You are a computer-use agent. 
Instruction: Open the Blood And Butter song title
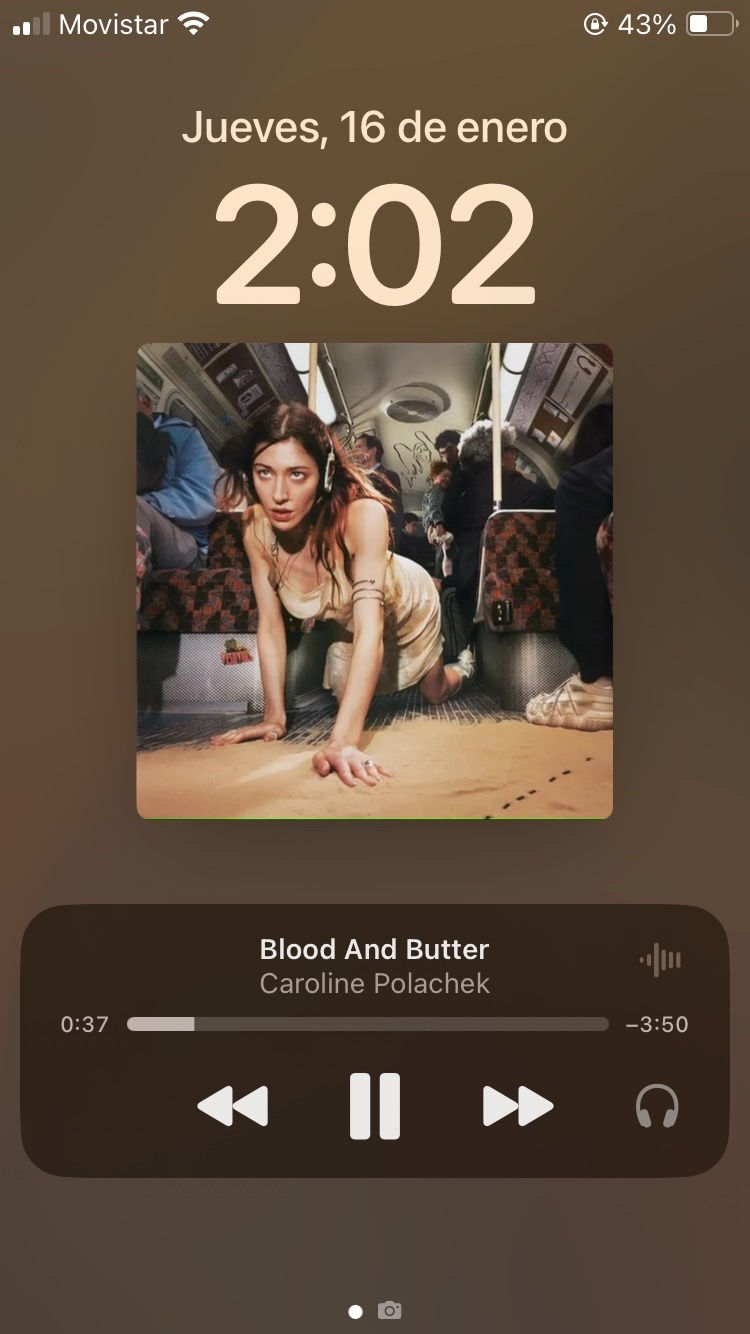click(x=374, y=949)
